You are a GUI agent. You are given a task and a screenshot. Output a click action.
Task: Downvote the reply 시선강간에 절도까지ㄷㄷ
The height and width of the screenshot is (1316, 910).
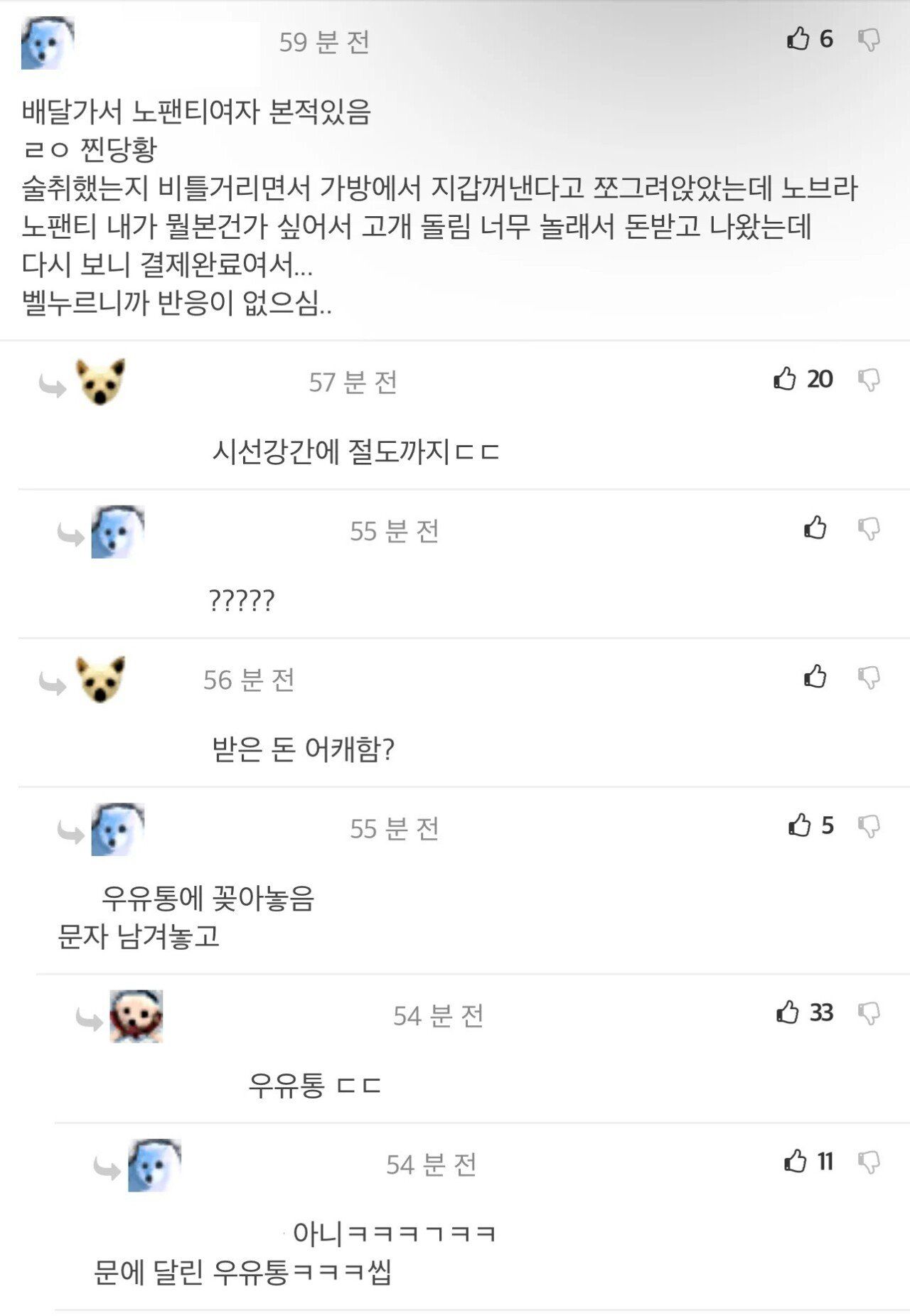(869, 380)
